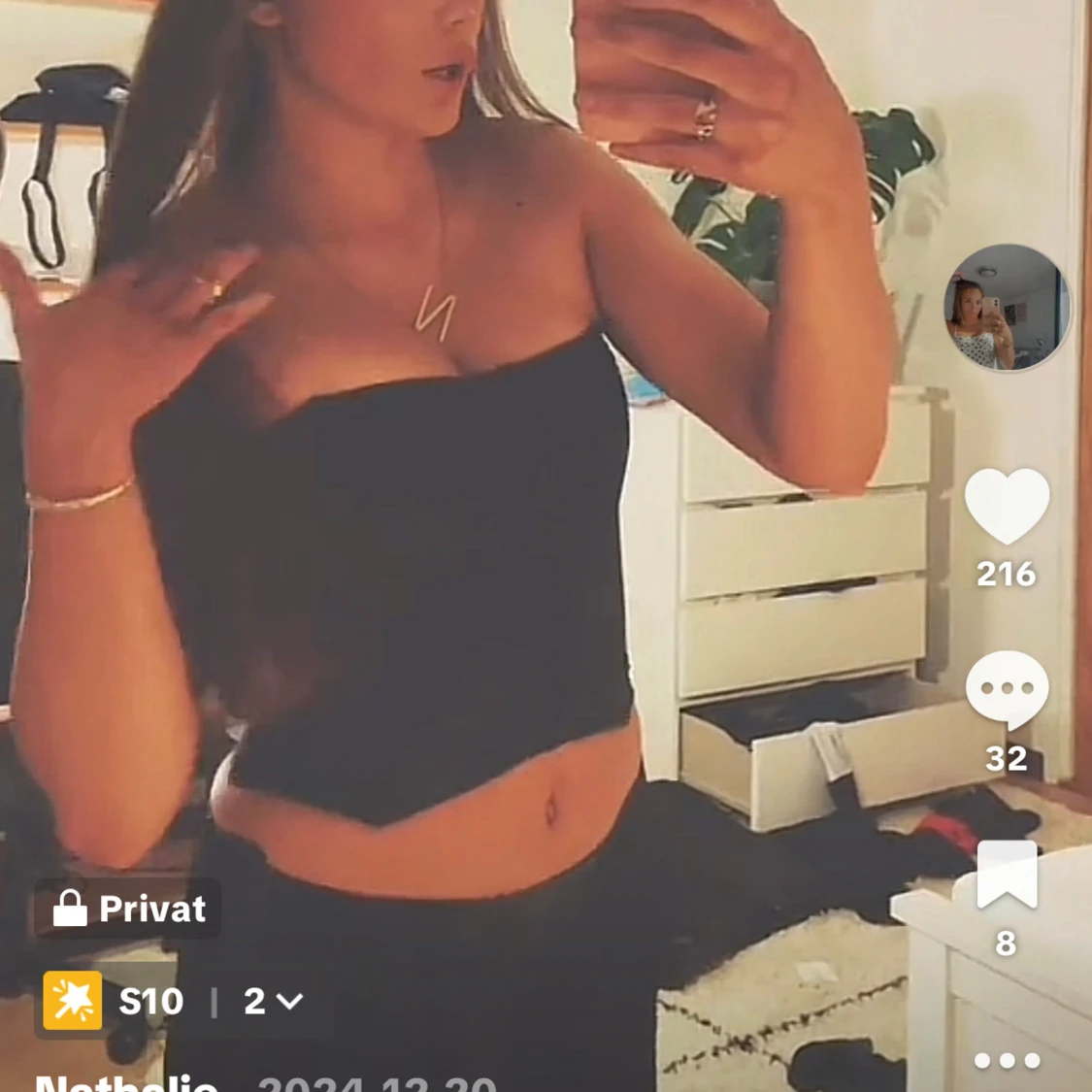The width and height of the screenshot is (1092, 1092).
Task: Open the three-dot more options menu
Action: coord(1007,1060)
